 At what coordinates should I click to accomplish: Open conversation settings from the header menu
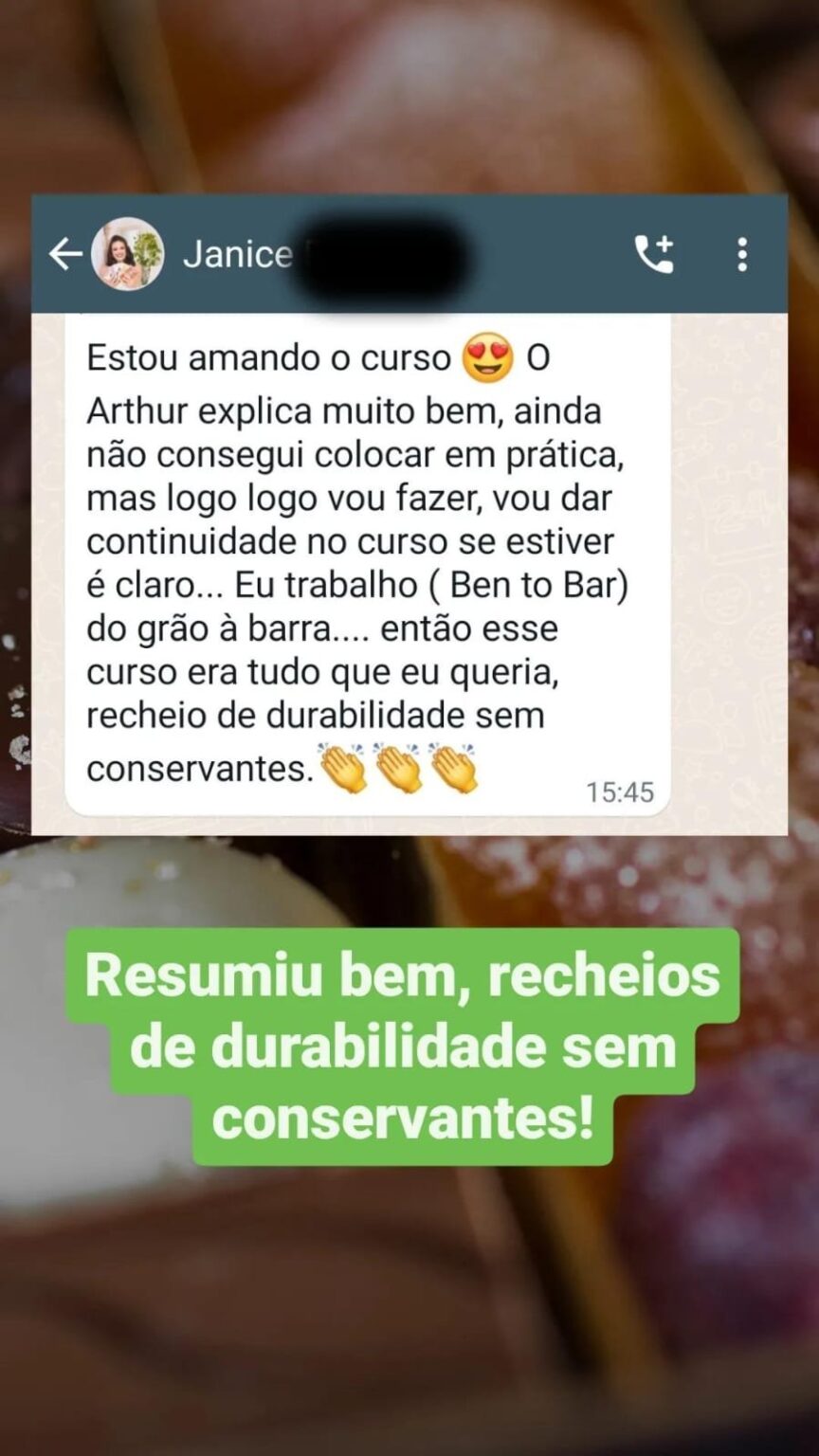[x=743, y=252]
